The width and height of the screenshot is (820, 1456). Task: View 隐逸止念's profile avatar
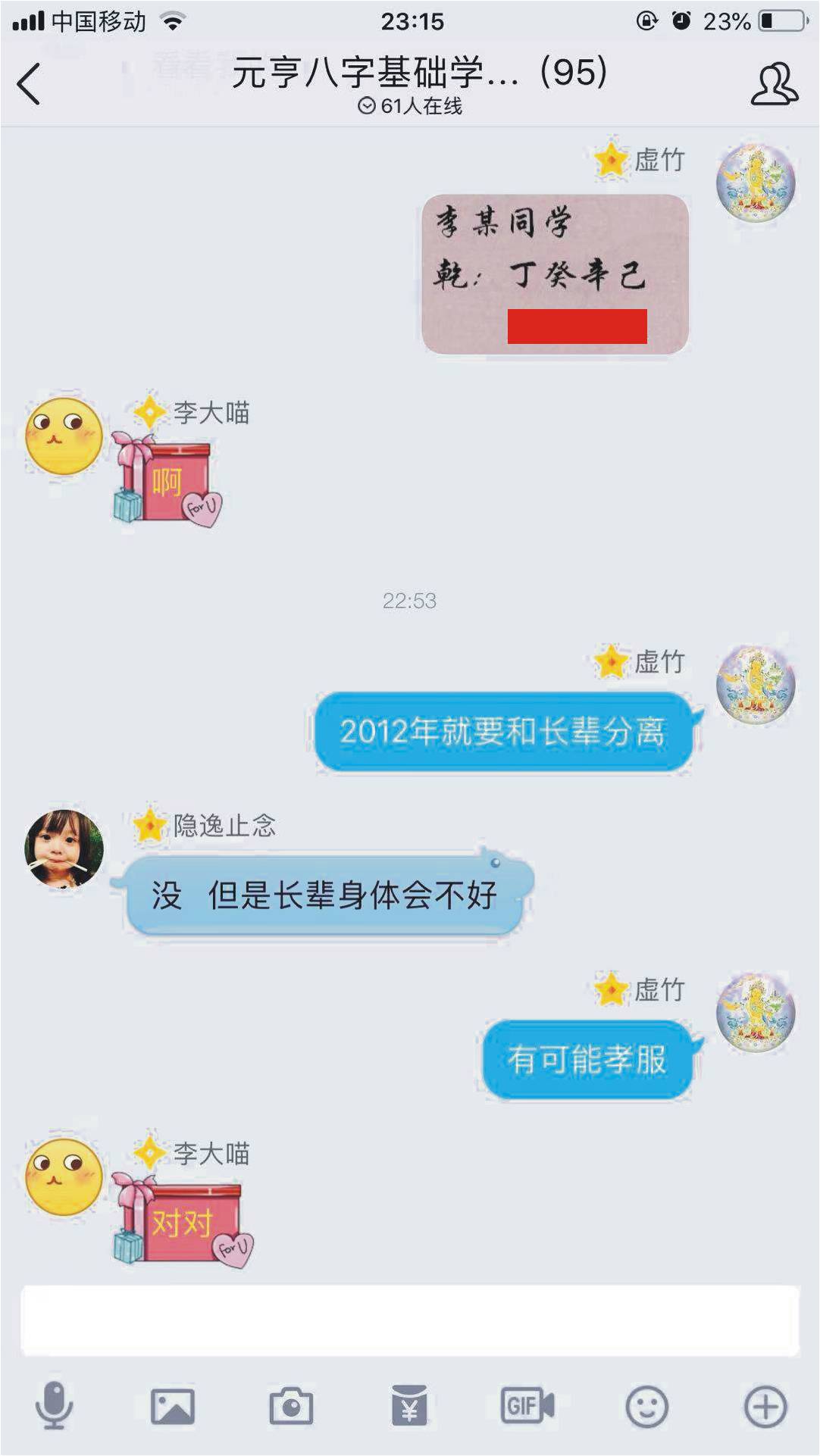click(64, 848)
